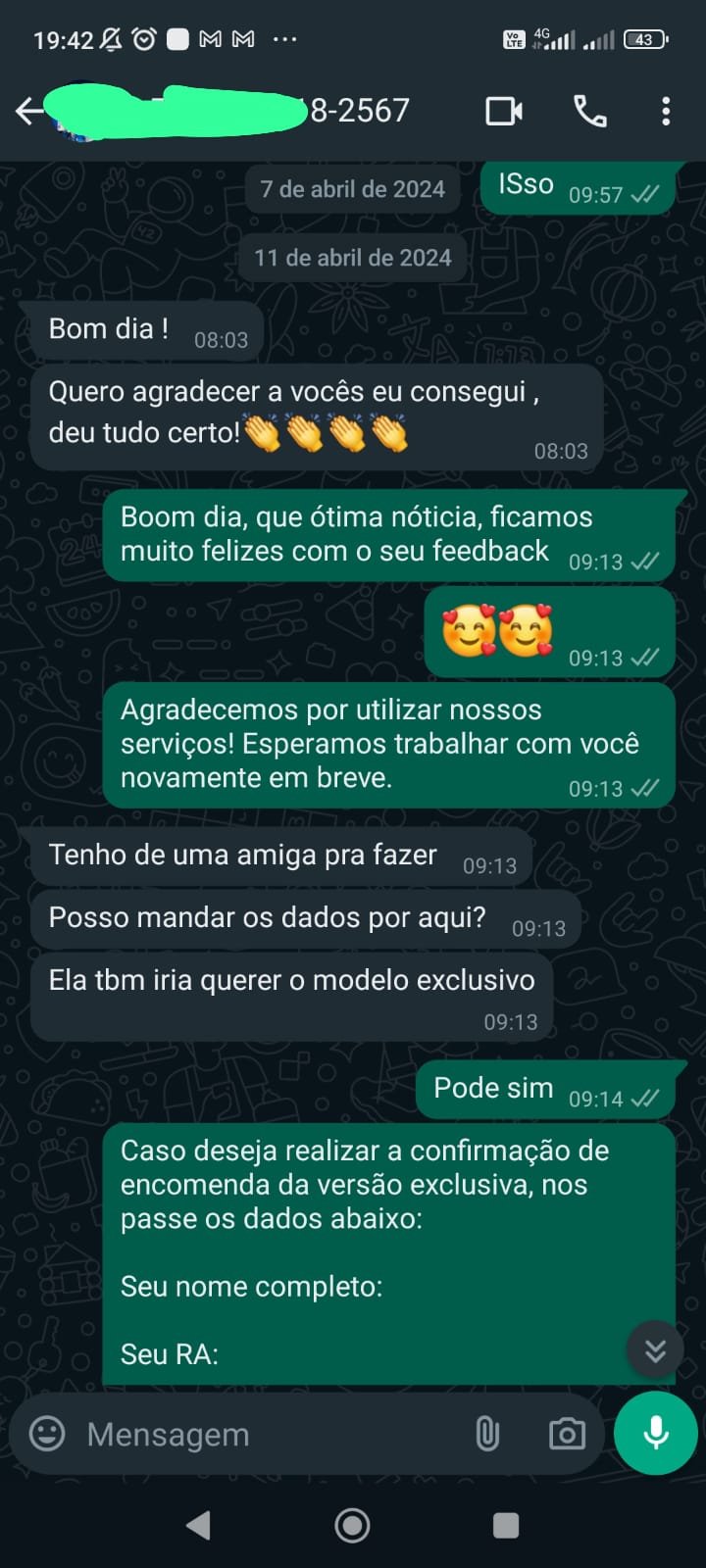Open contact info from the header number
This screenshot has width=706, height=1568.
tap(359, 111)
